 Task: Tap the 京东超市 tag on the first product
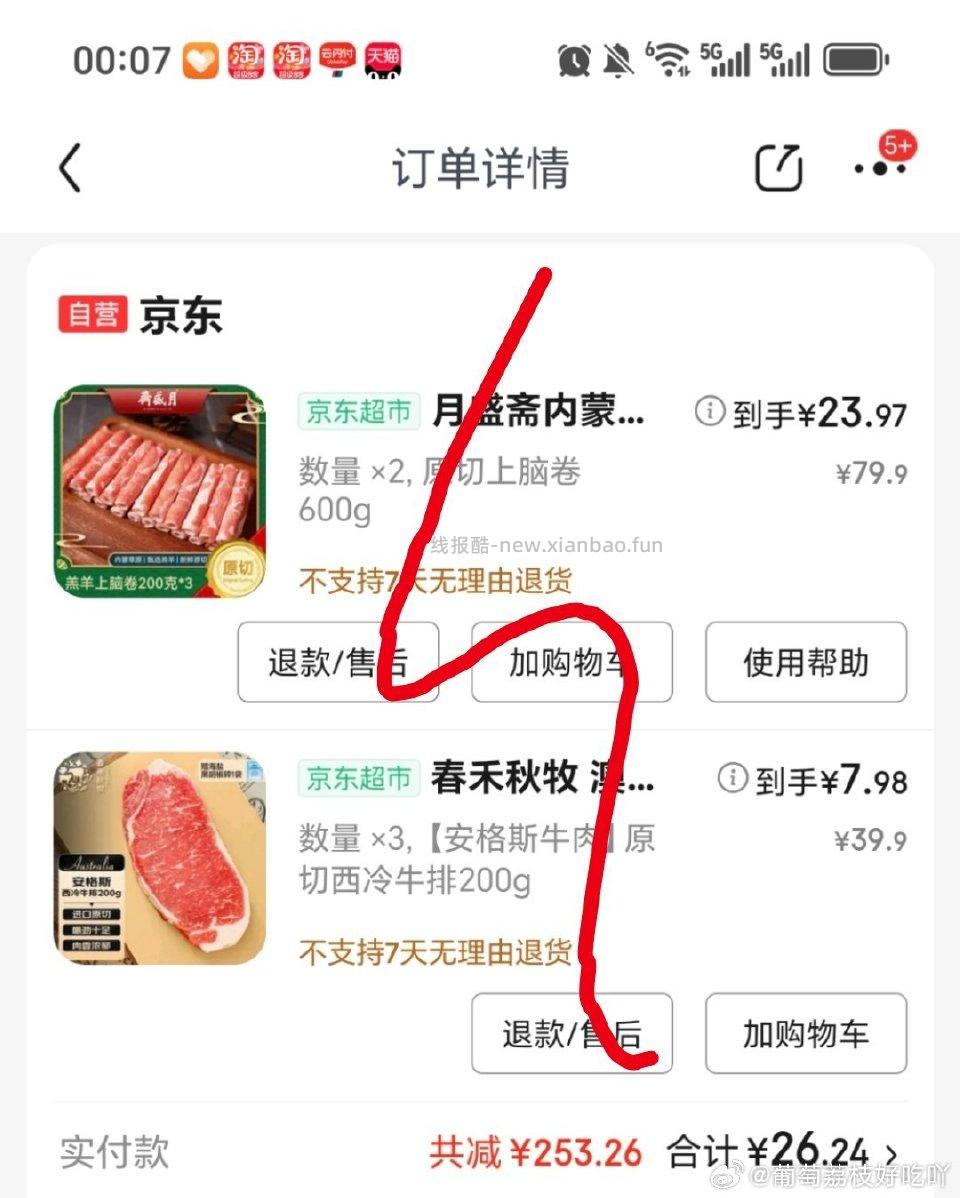point(358,410)
